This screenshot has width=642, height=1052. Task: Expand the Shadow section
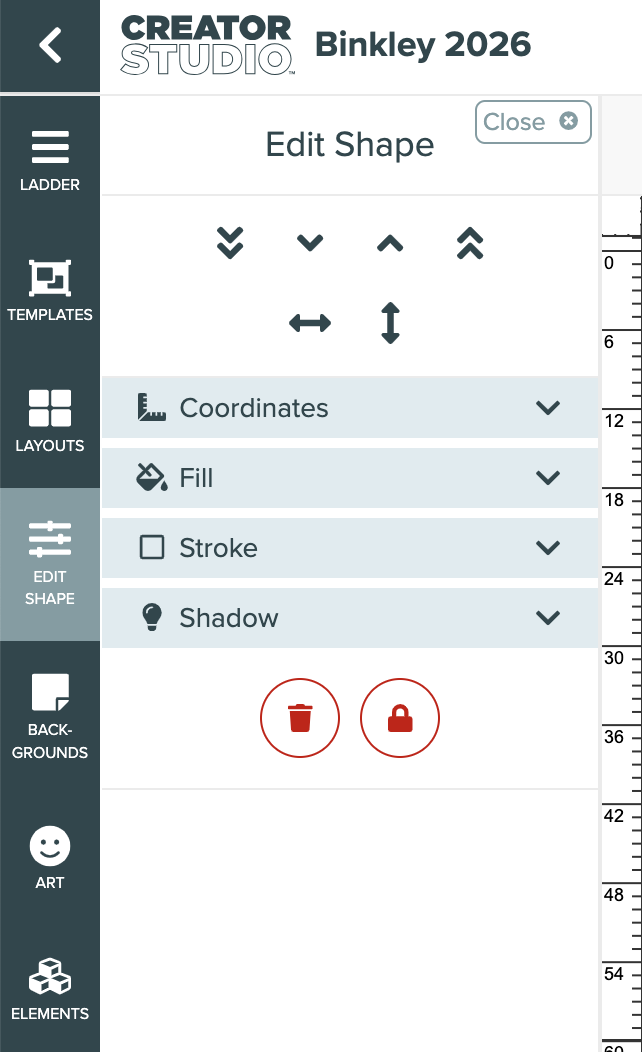click(x=350, y=617)
